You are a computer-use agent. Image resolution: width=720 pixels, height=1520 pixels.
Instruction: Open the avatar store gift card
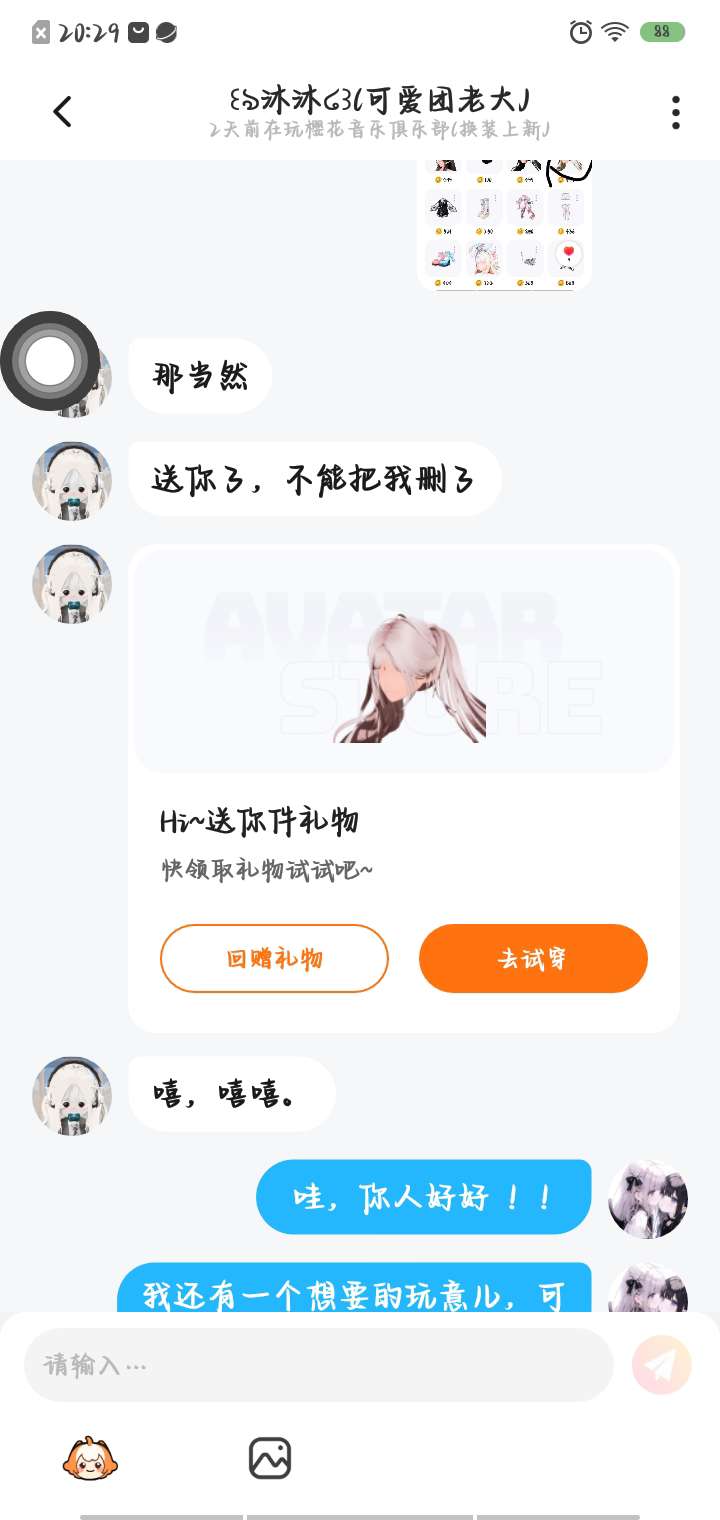[x=404, y=788]
